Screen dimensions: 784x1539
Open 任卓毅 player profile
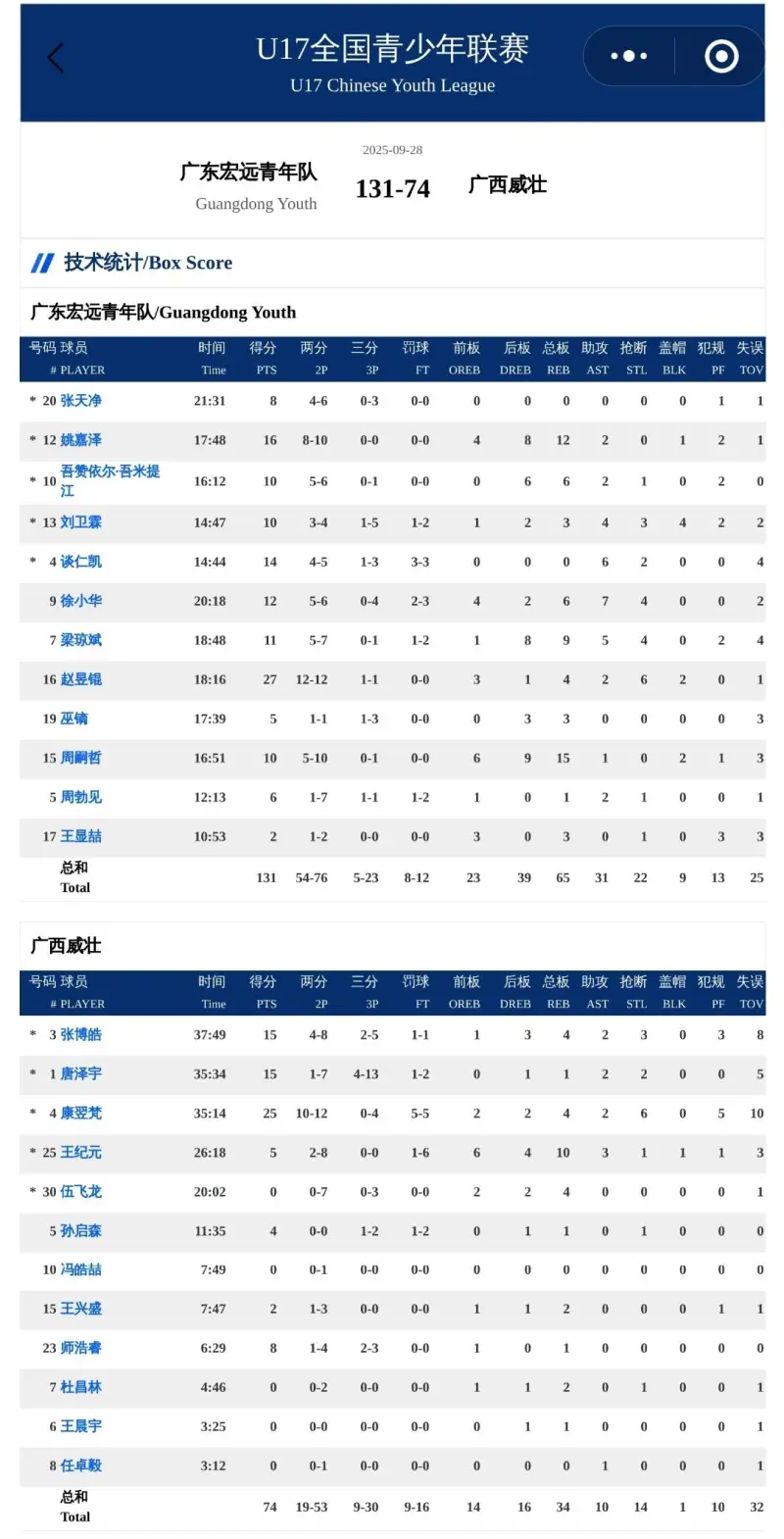click(x=80, y=1465)
